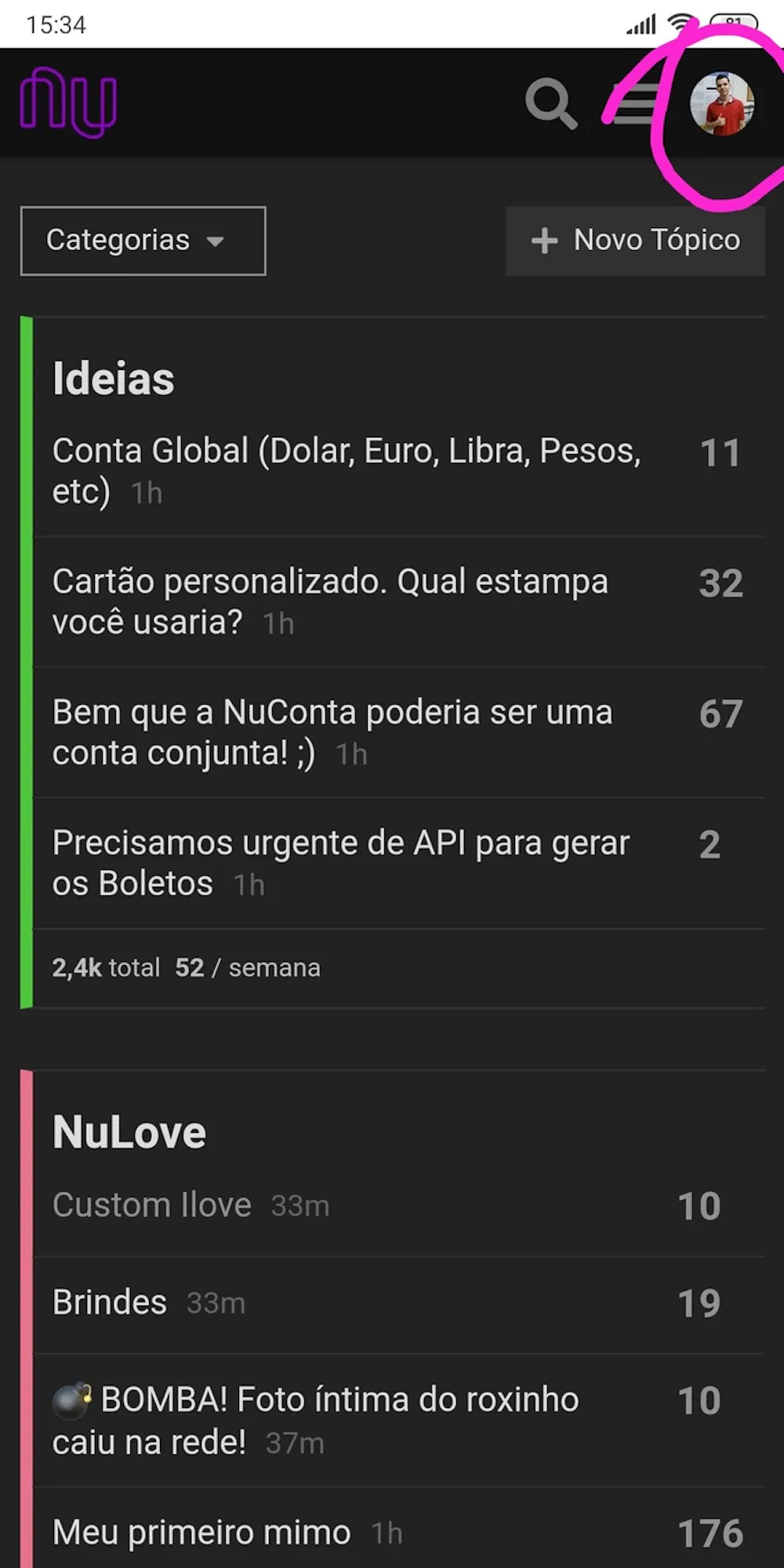
Task: Open the Brindes topic
Action: (110, 1302)
